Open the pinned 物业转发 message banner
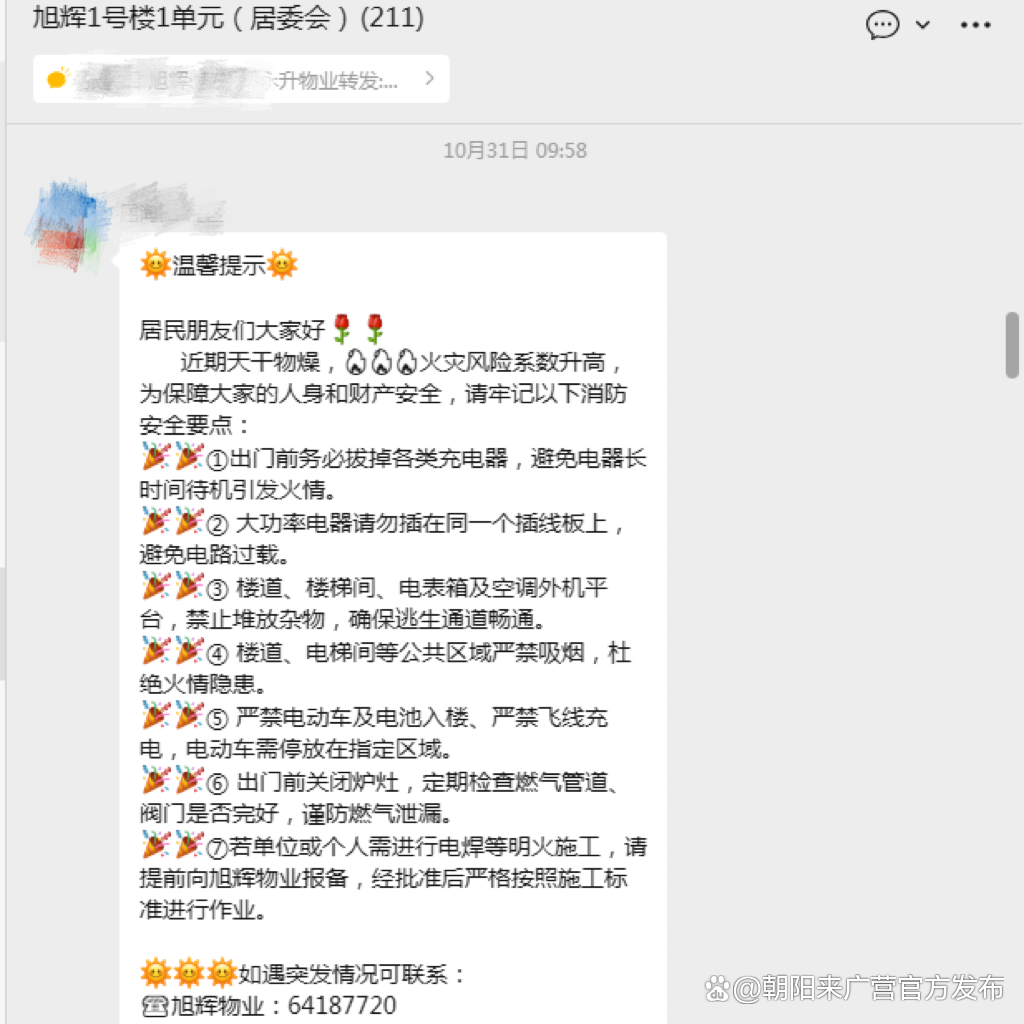The width and height of the screenshot is (1024, 1024). click(241, 79)
